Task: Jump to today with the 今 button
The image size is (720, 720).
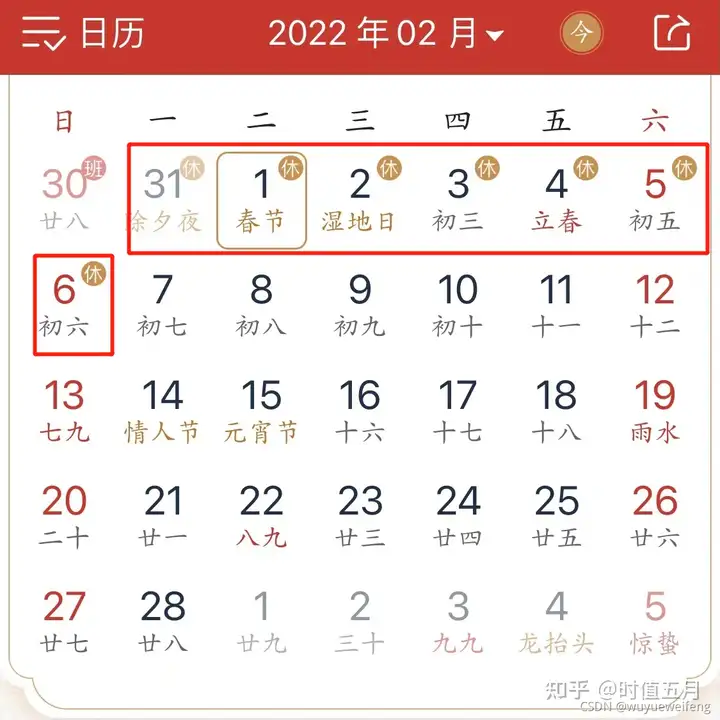Action: [581, 33]
